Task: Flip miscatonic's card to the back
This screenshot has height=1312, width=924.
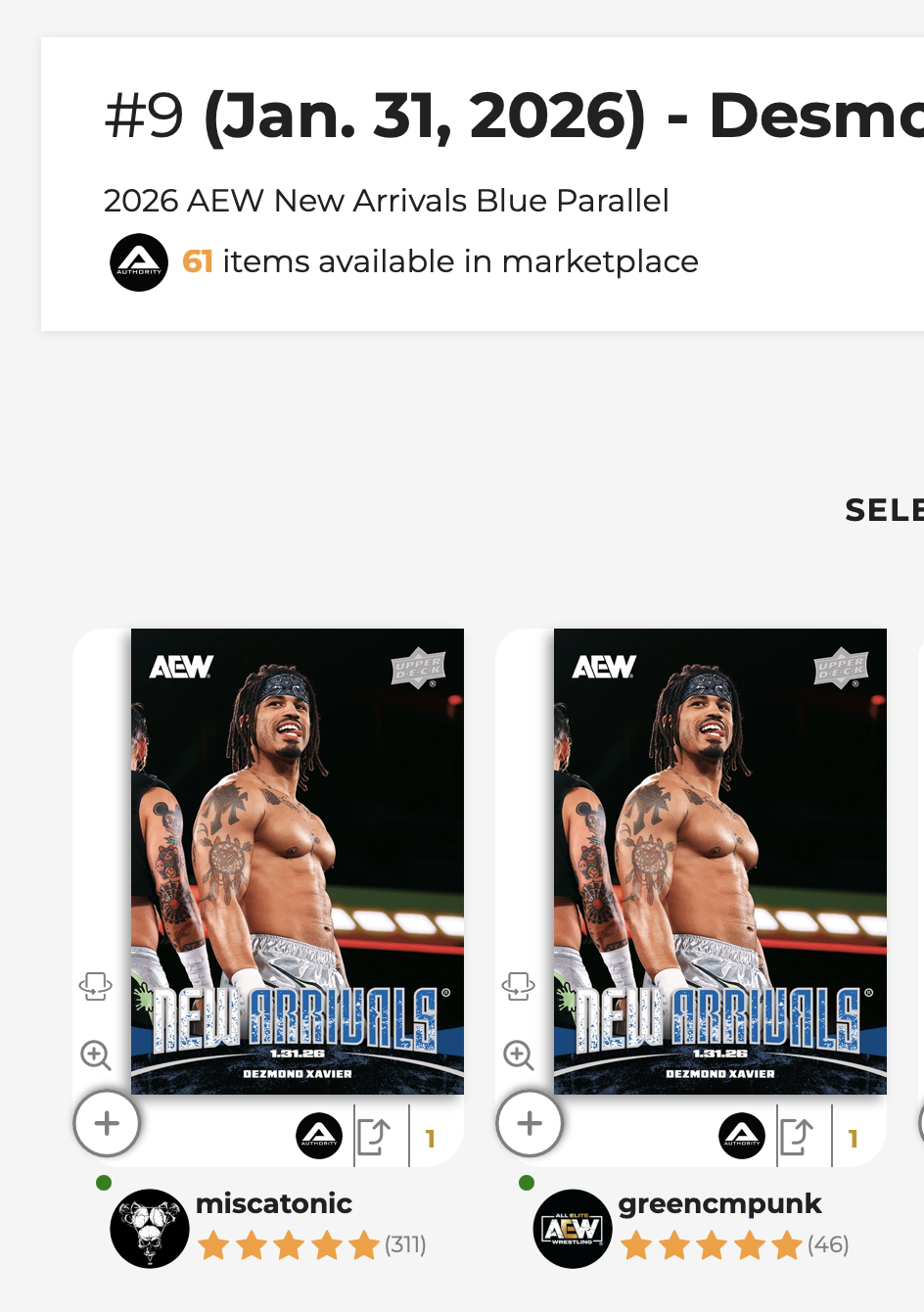Action: [96, 986]
